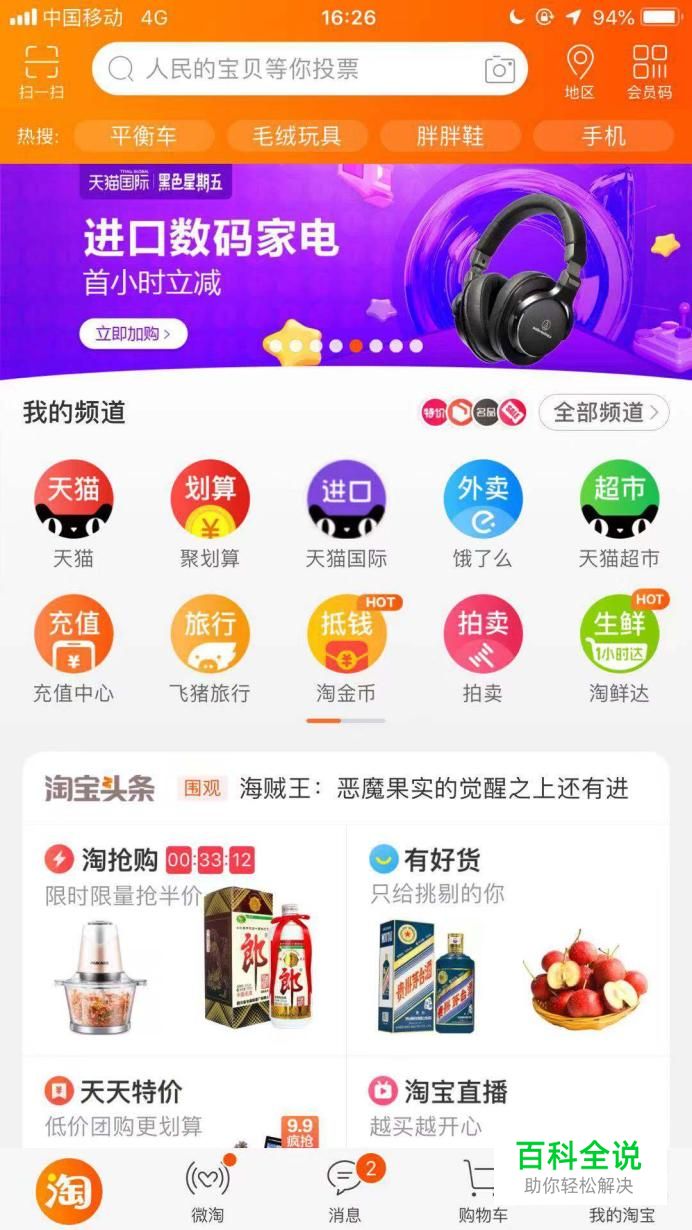Open the 扫一扫 scanner
Screen dimensions: 692x1230
[40, 71]
